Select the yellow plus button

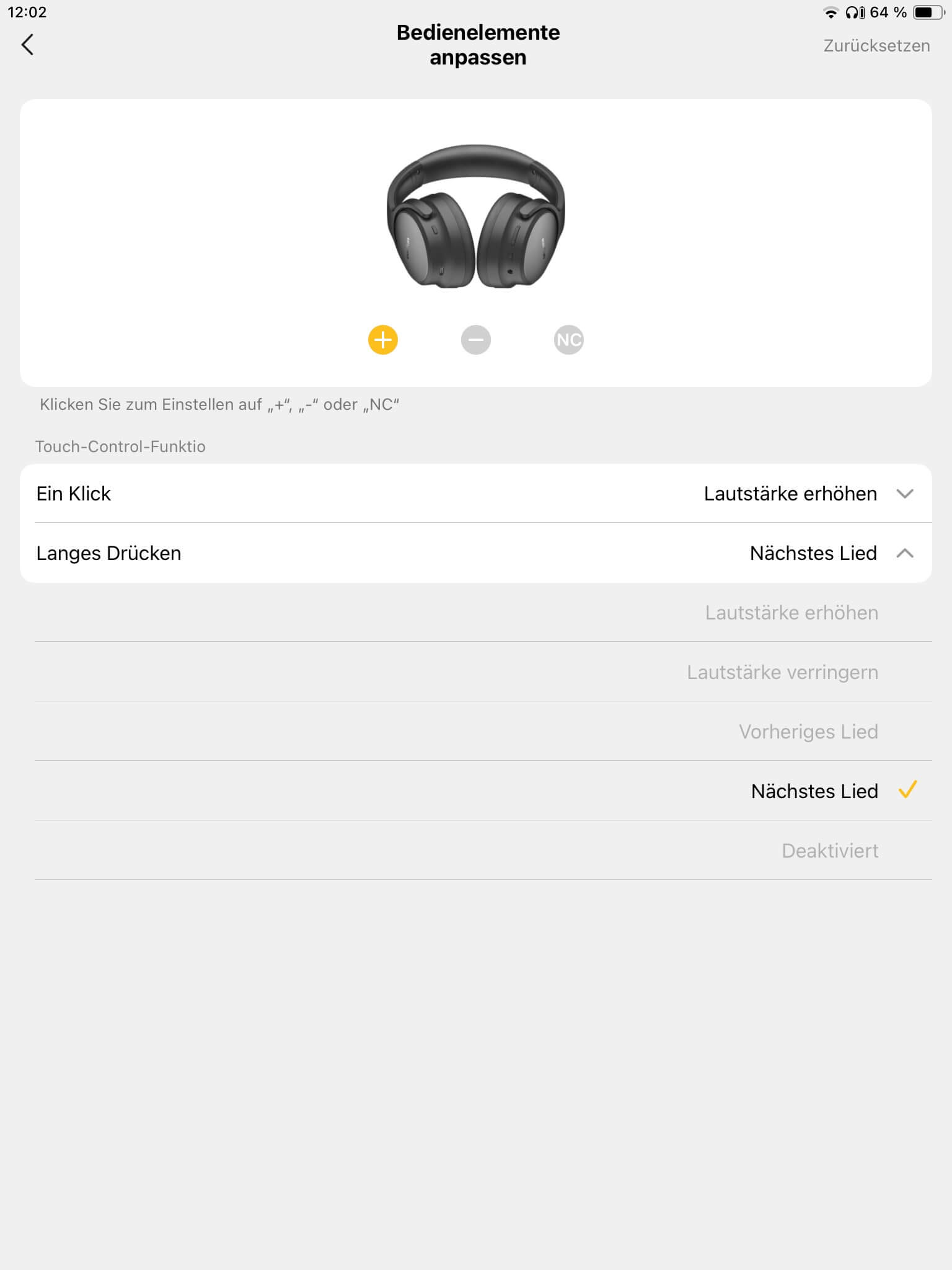(382, 340)
